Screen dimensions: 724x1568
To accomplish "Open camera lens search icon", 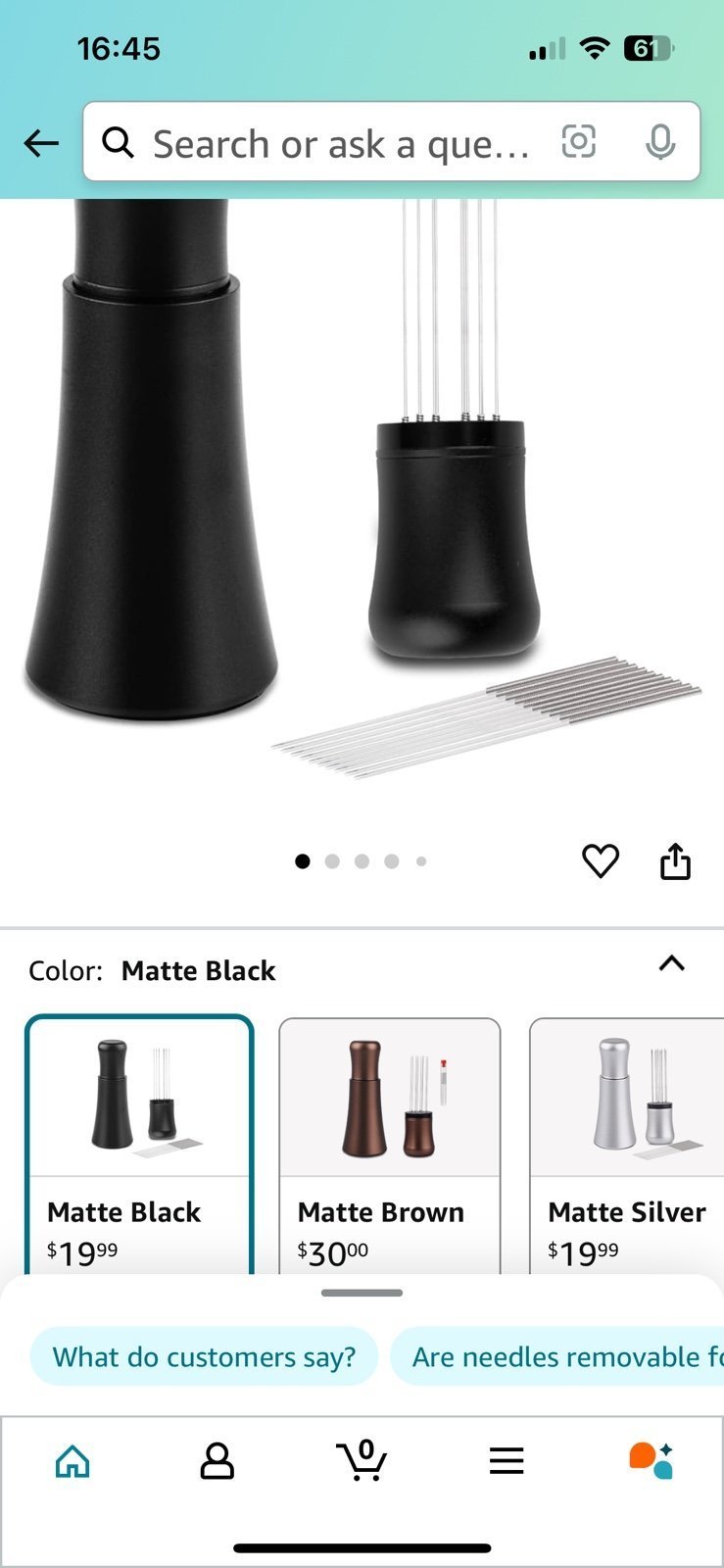I will coord(578,142).
